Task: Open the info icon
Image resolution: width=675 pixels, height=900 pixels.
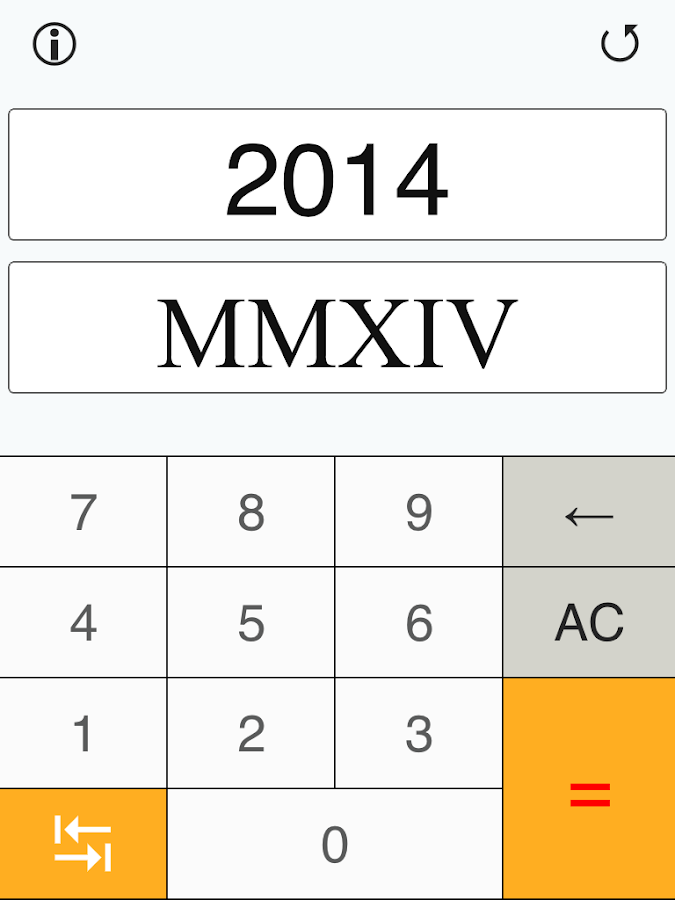Action: tap(55, 45)
